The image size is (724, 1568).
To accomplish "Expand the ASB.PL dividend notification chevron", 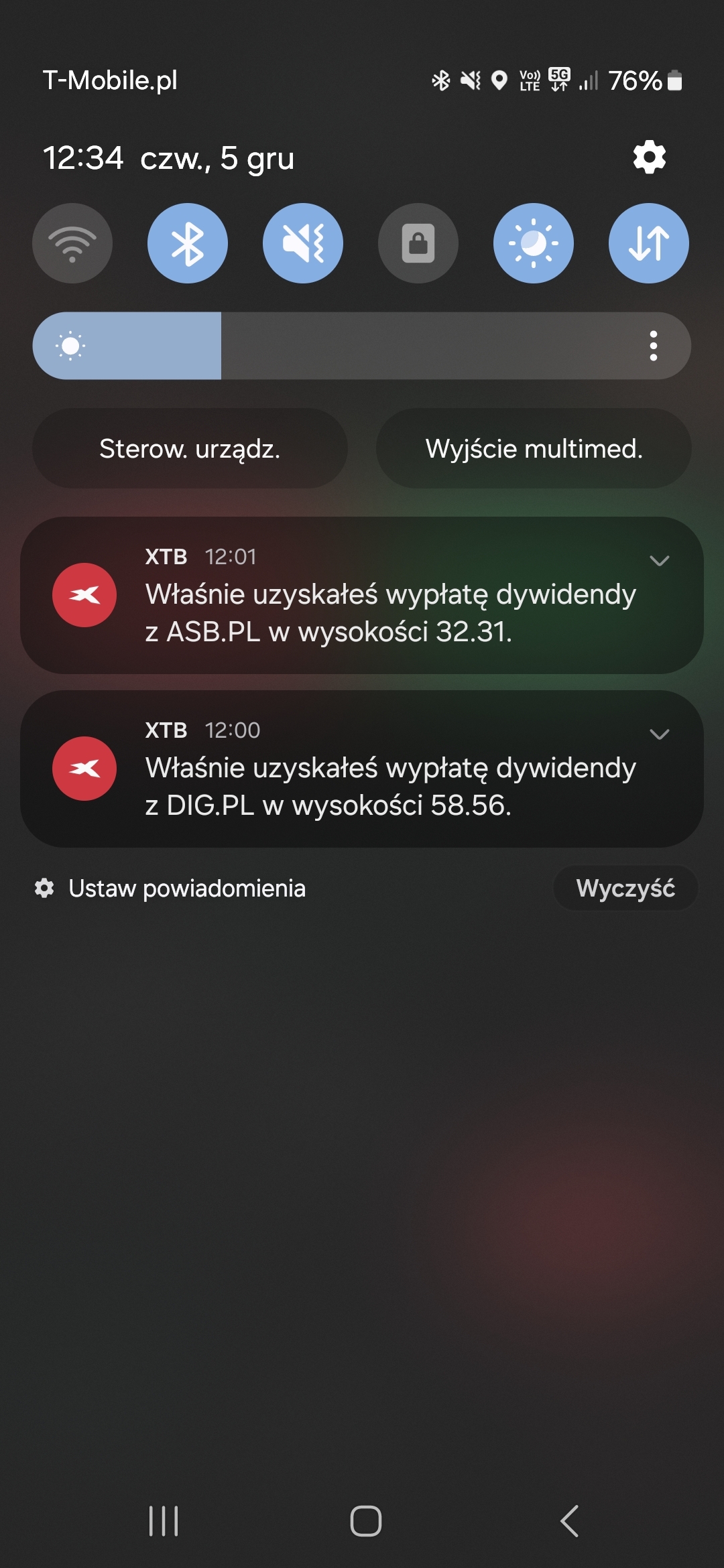I will click(x=660, y=561).
